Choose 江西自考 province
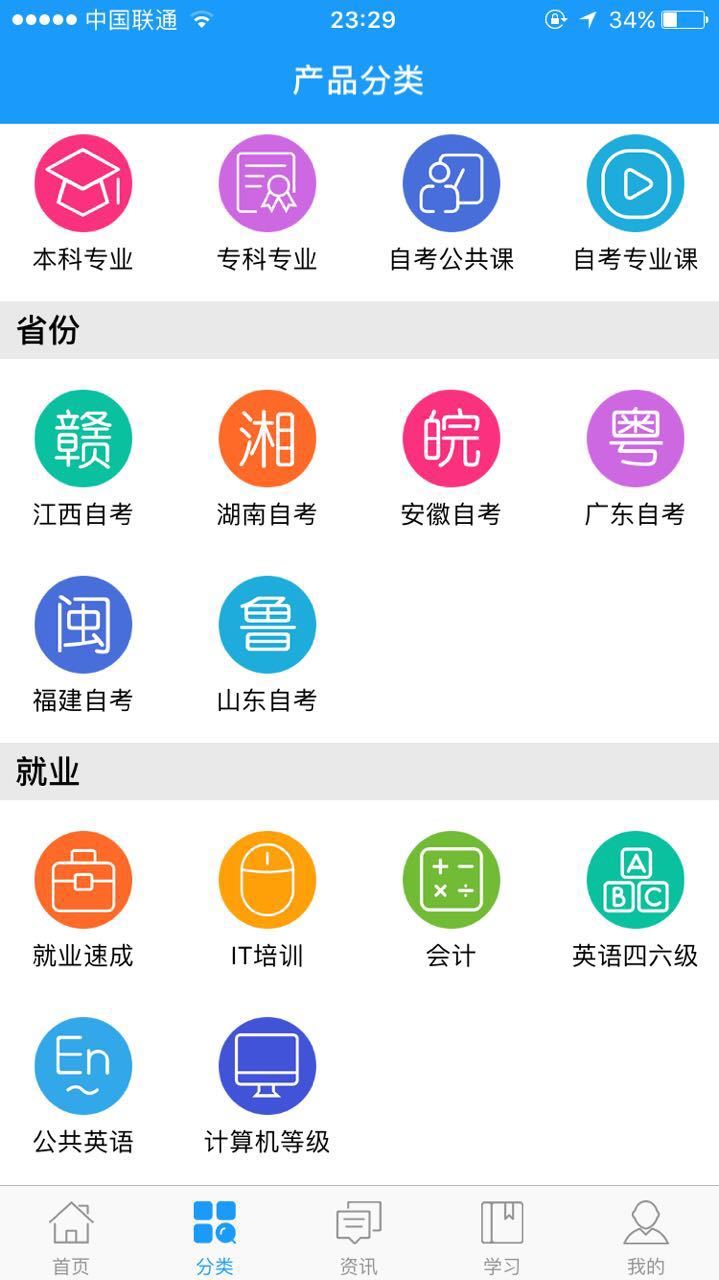 83,439
